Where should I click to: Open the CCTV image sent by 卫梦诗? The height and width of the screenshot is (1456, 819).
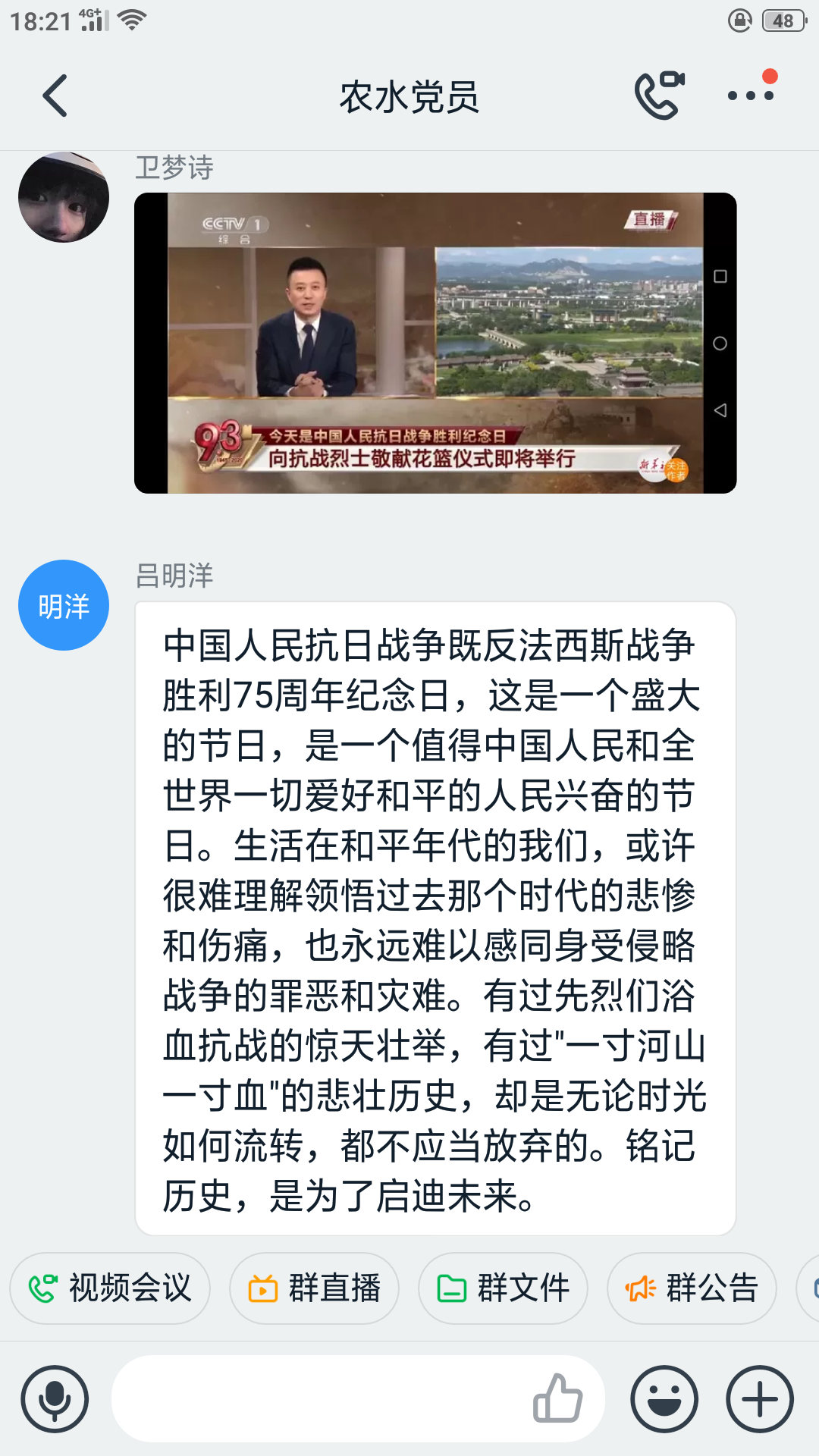tap(435, 343)
